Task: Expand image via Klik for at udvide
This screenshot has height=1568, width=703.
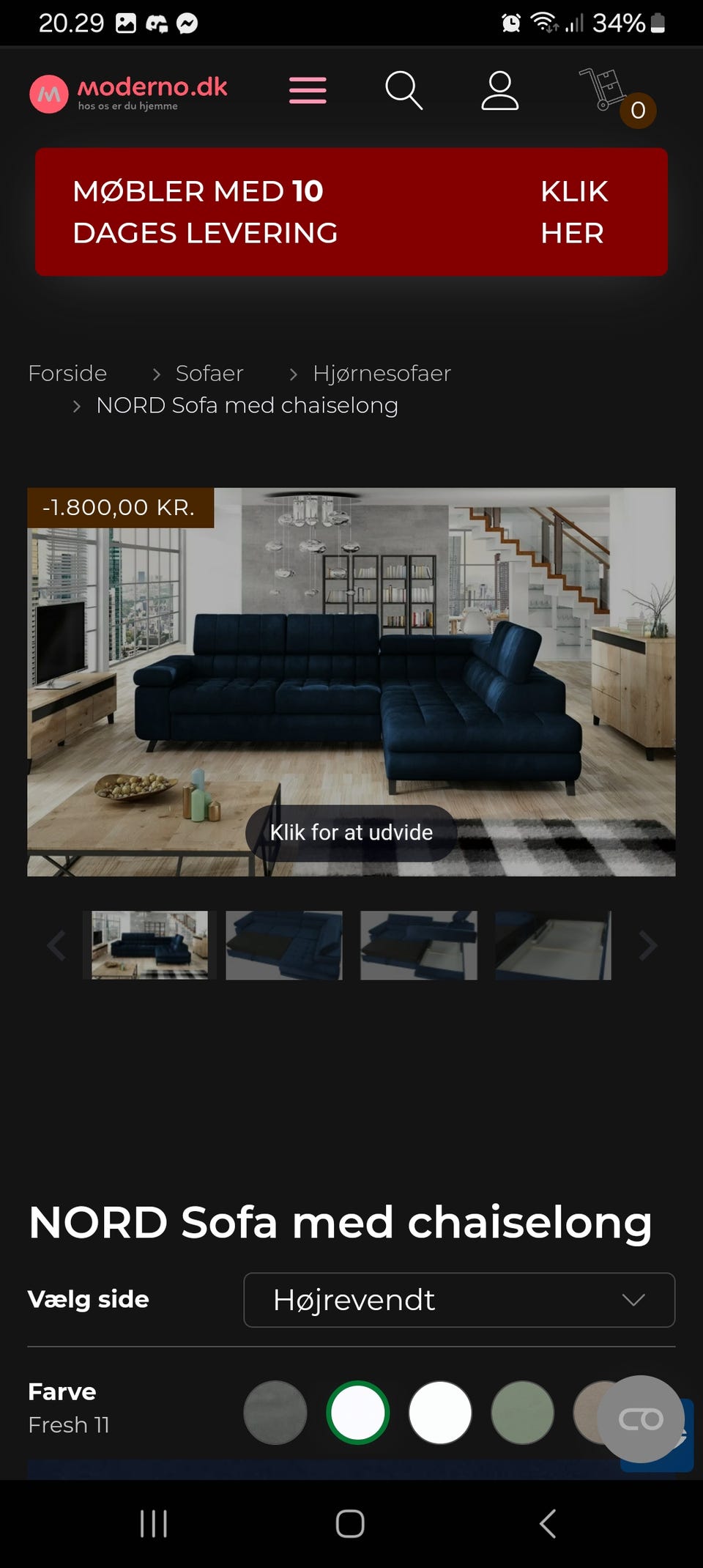Action: coord(350,832)
